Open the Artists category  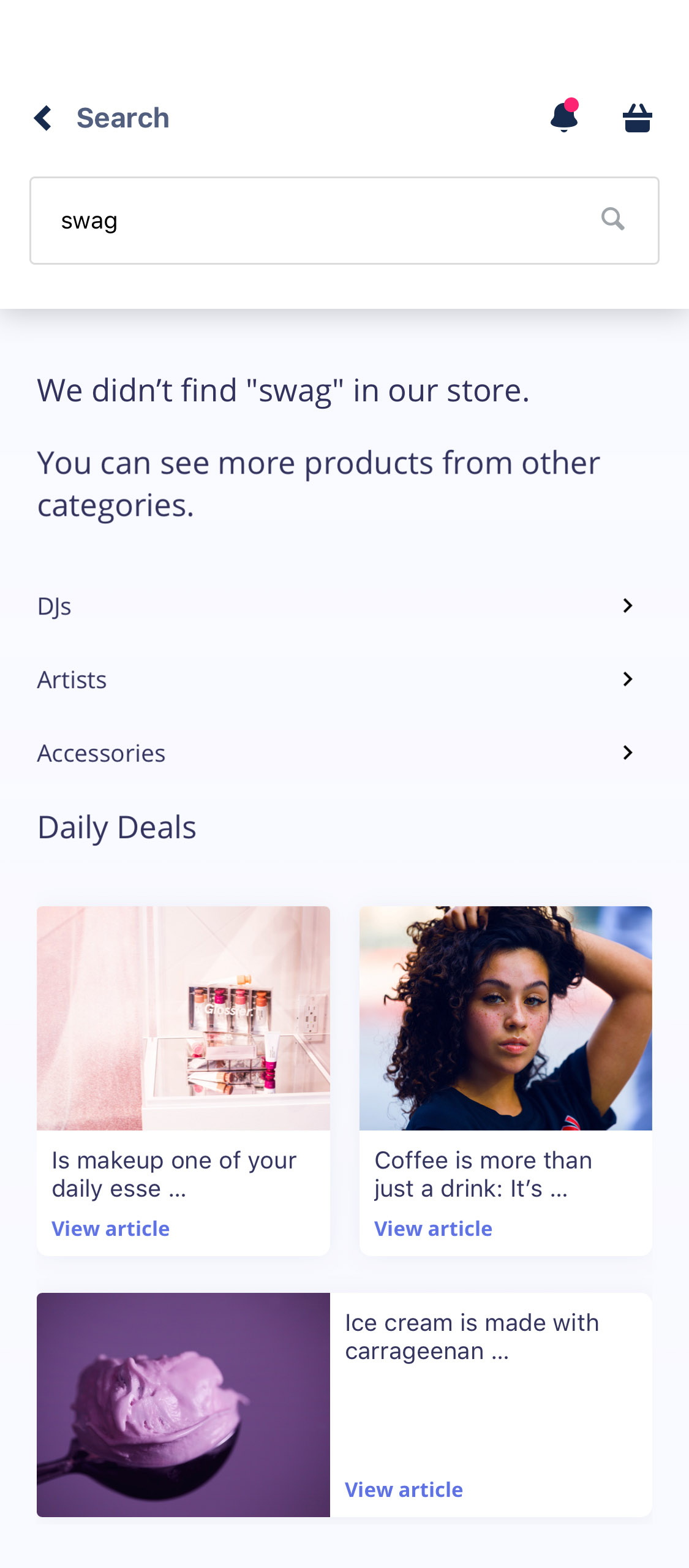coord(336,680)
